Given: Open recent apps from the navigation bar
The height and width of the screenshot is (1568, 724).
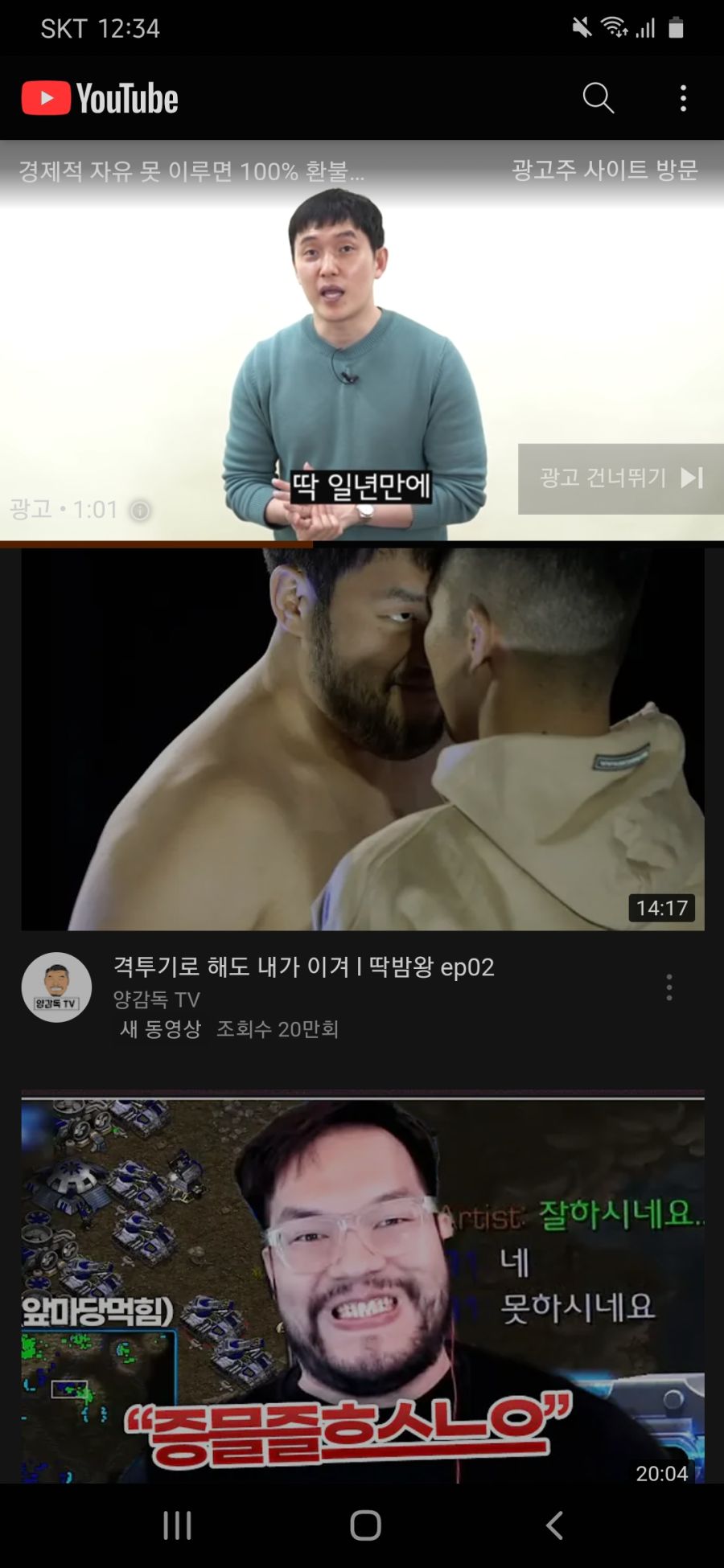Looking at the screenshot, I should pyautogui.click(x=177, y=1525).
